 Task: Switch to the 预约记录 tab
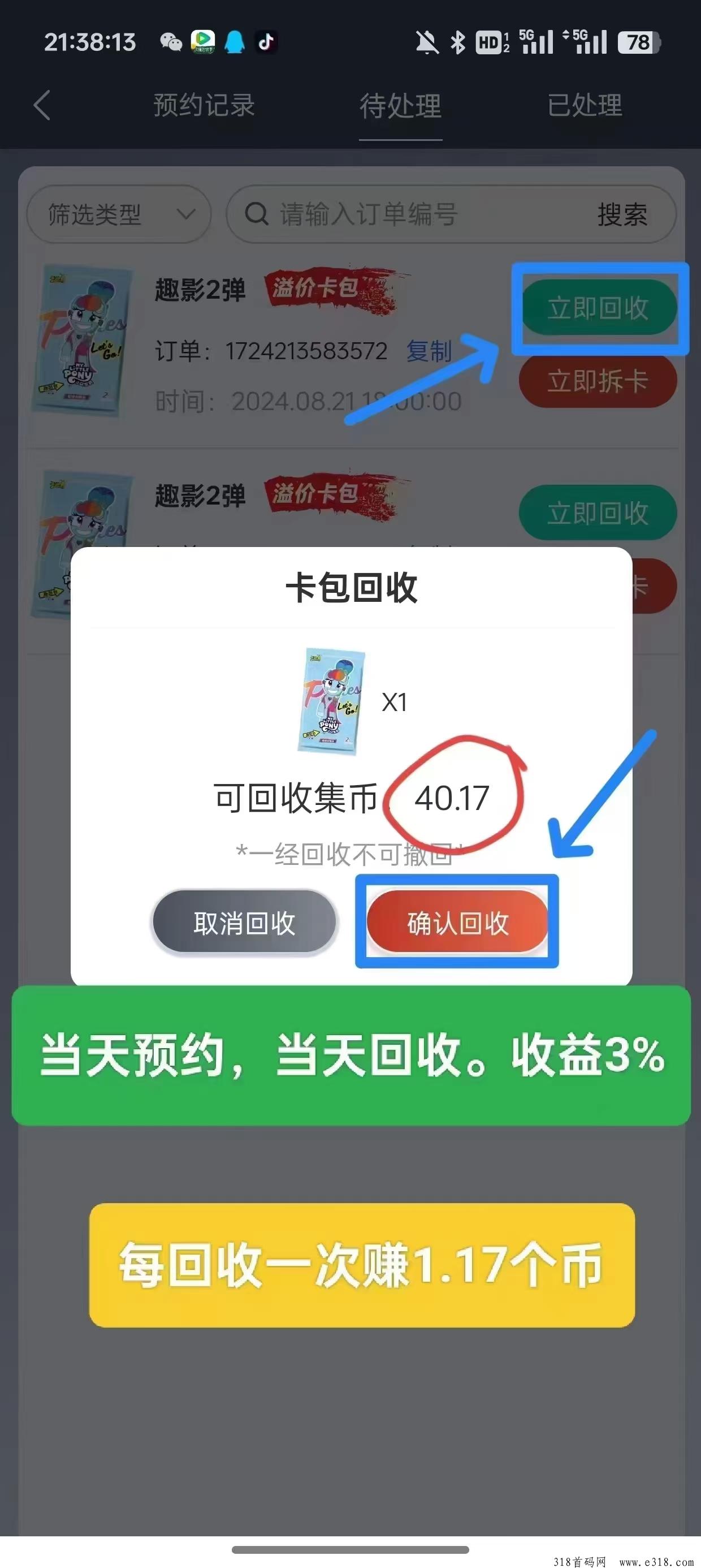pos(204,105)
